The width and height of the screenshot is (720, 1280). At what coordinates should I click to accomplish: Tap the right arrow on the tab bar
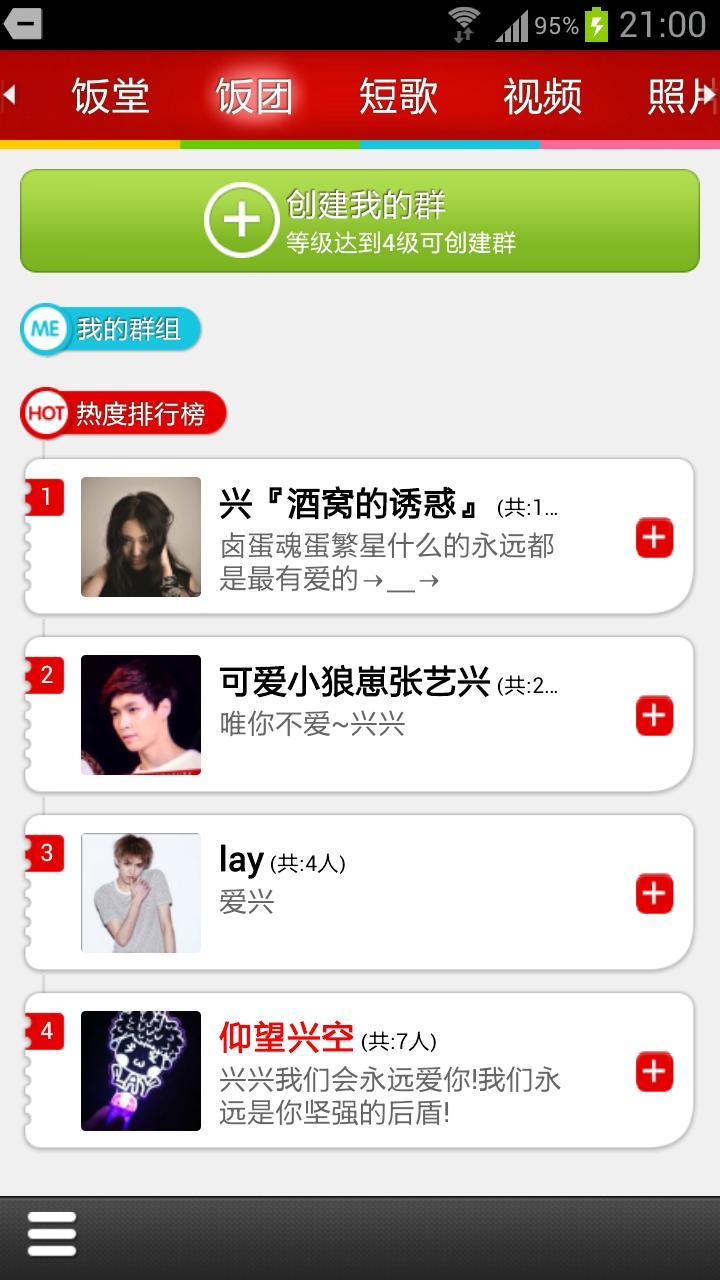coord(709,95)
